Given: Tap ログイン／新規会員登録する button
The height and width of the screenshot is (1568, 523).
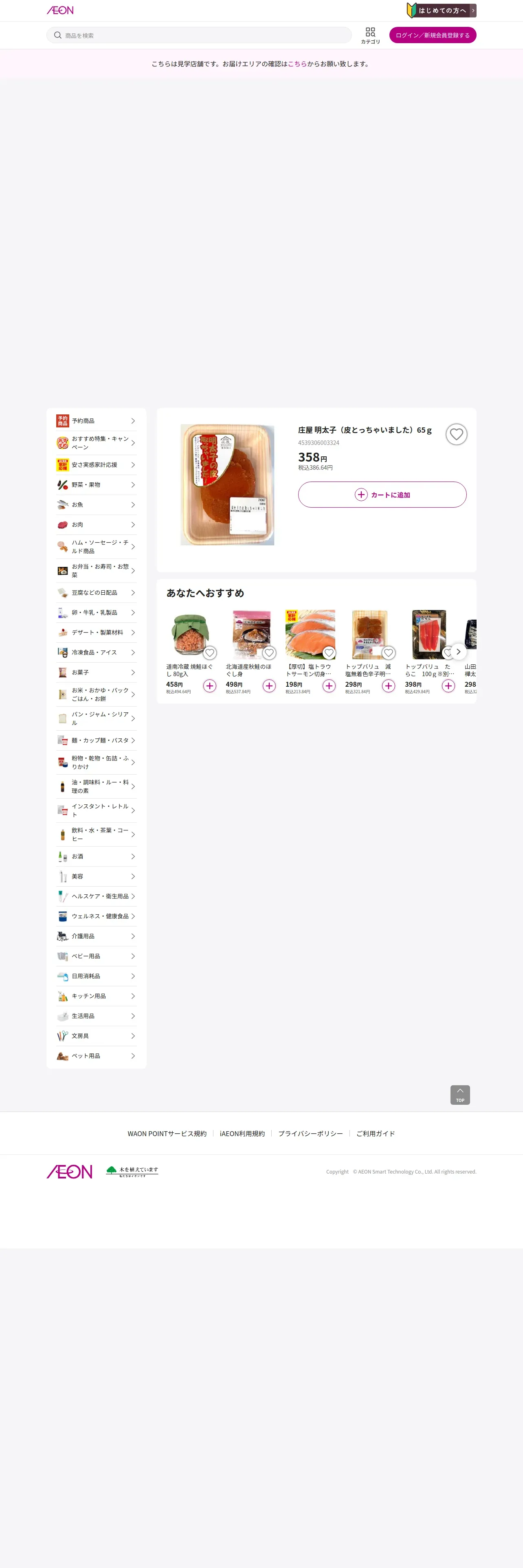Looking at the screenshot, I should (432, 35).
